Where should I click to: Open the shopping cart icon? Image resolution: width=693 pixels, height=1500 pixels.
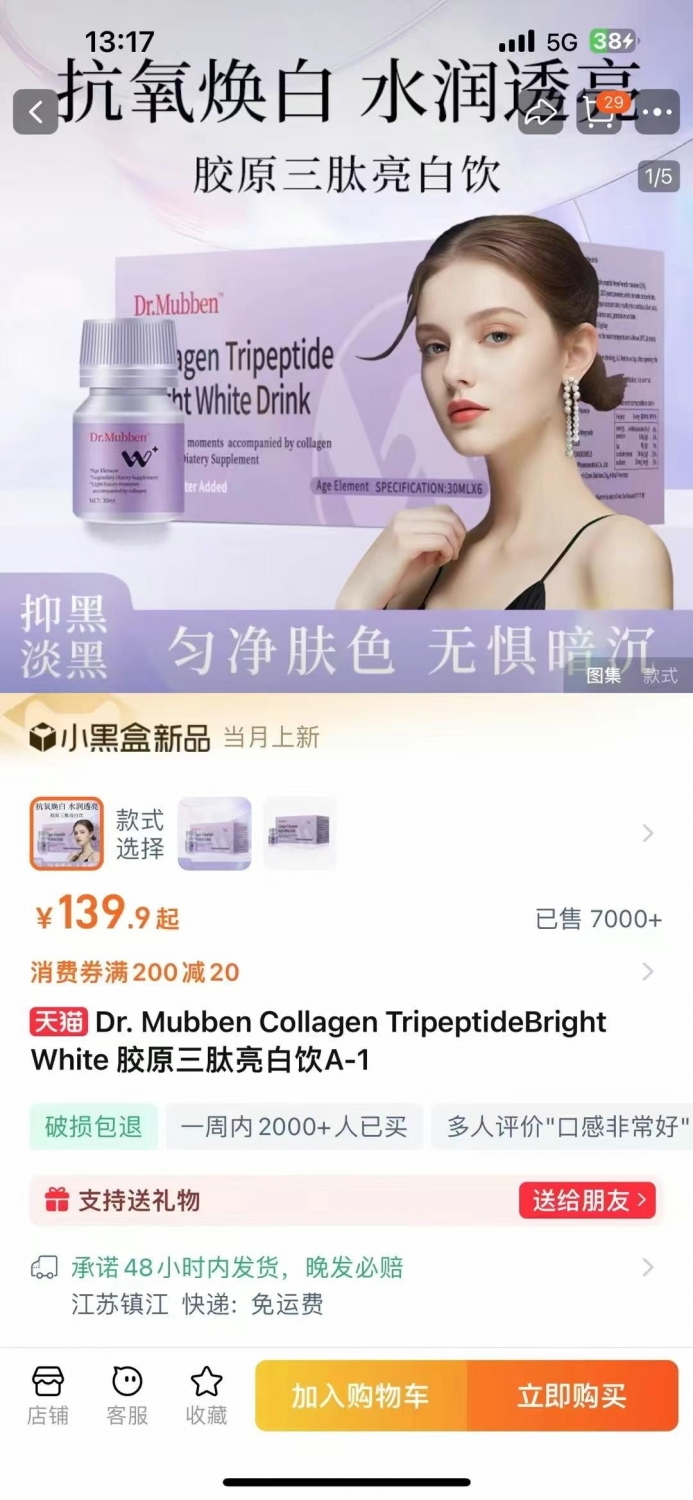pos(600,111)
